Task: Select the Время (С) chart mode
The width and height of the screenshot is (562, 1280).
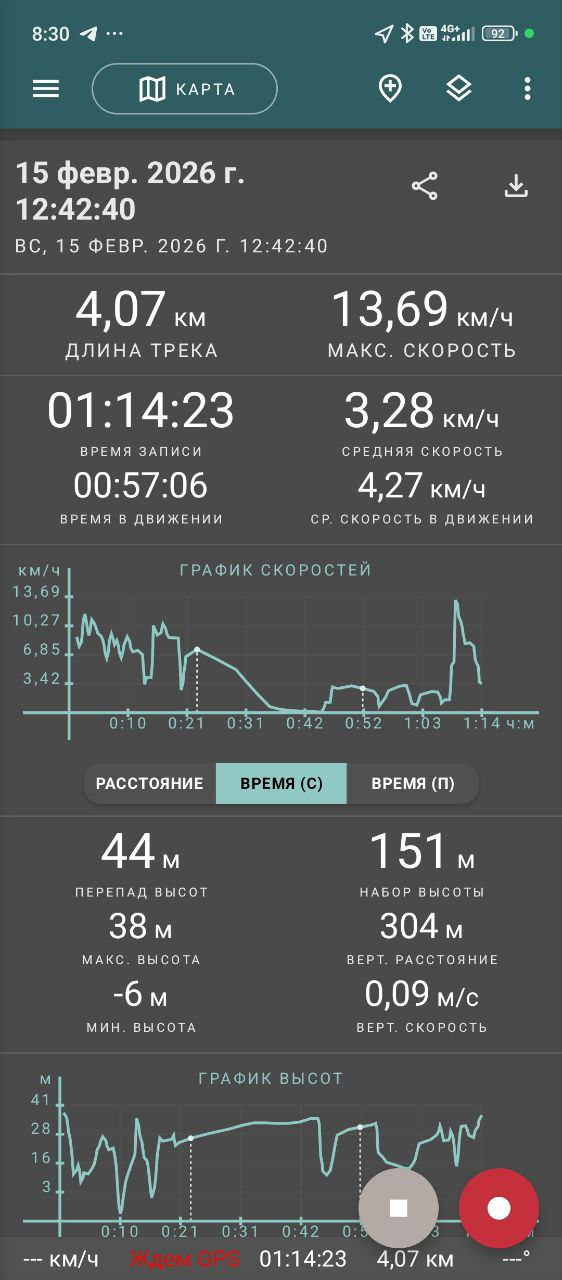Action: tap(281, 784)
